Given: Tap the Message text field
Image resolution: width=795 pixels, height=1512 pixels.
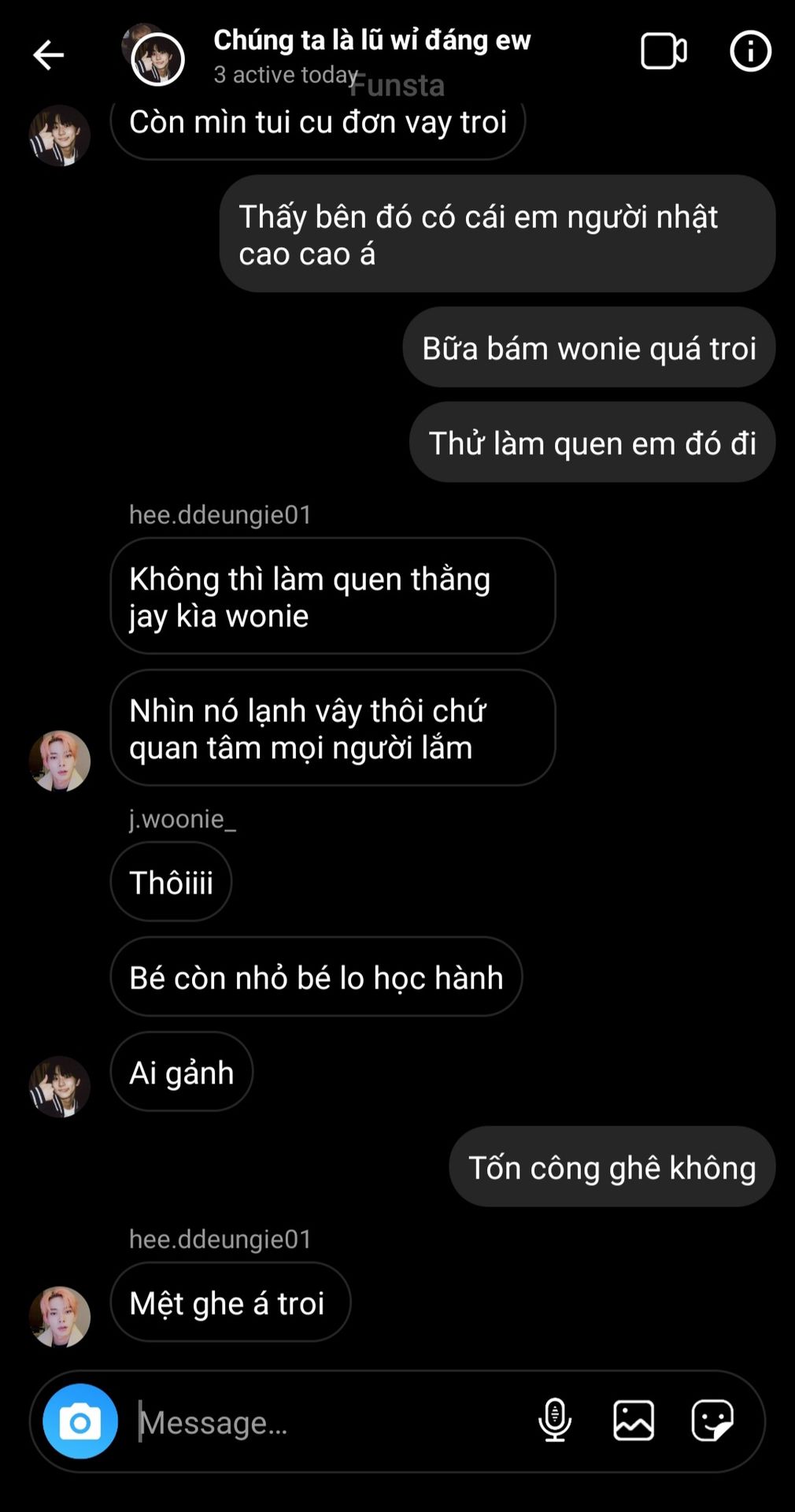Looking at the screenshot, I should pyautogui.click(x=331, y=1422).
